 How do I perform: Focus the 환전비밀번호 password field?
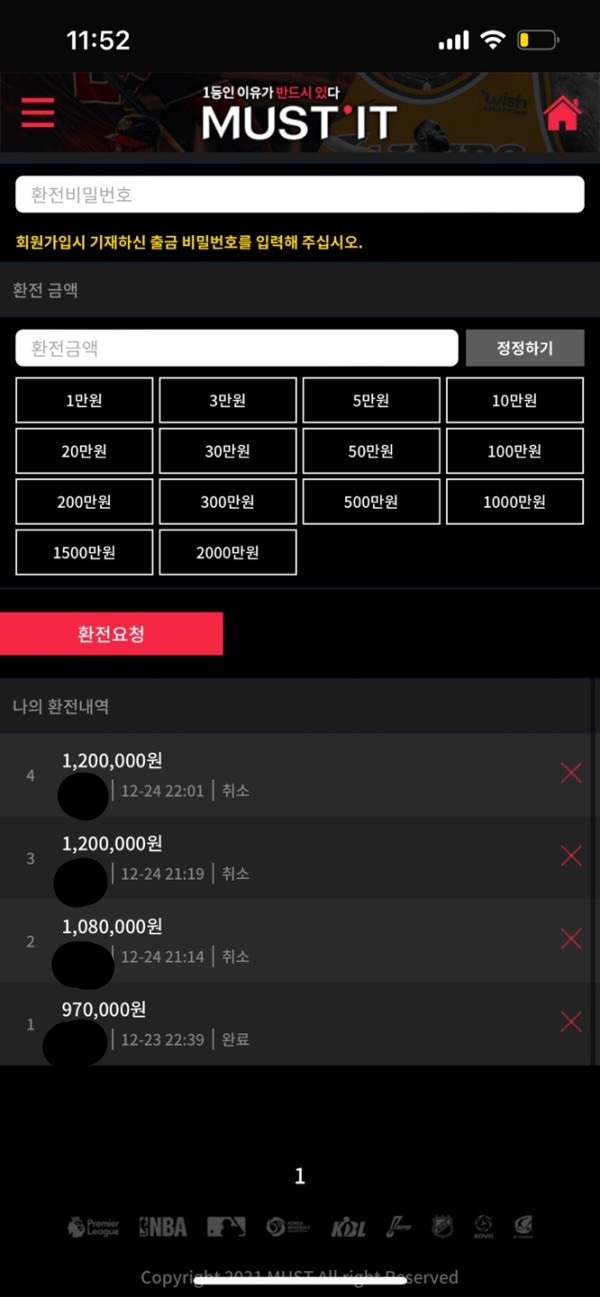tap(299, 194)
